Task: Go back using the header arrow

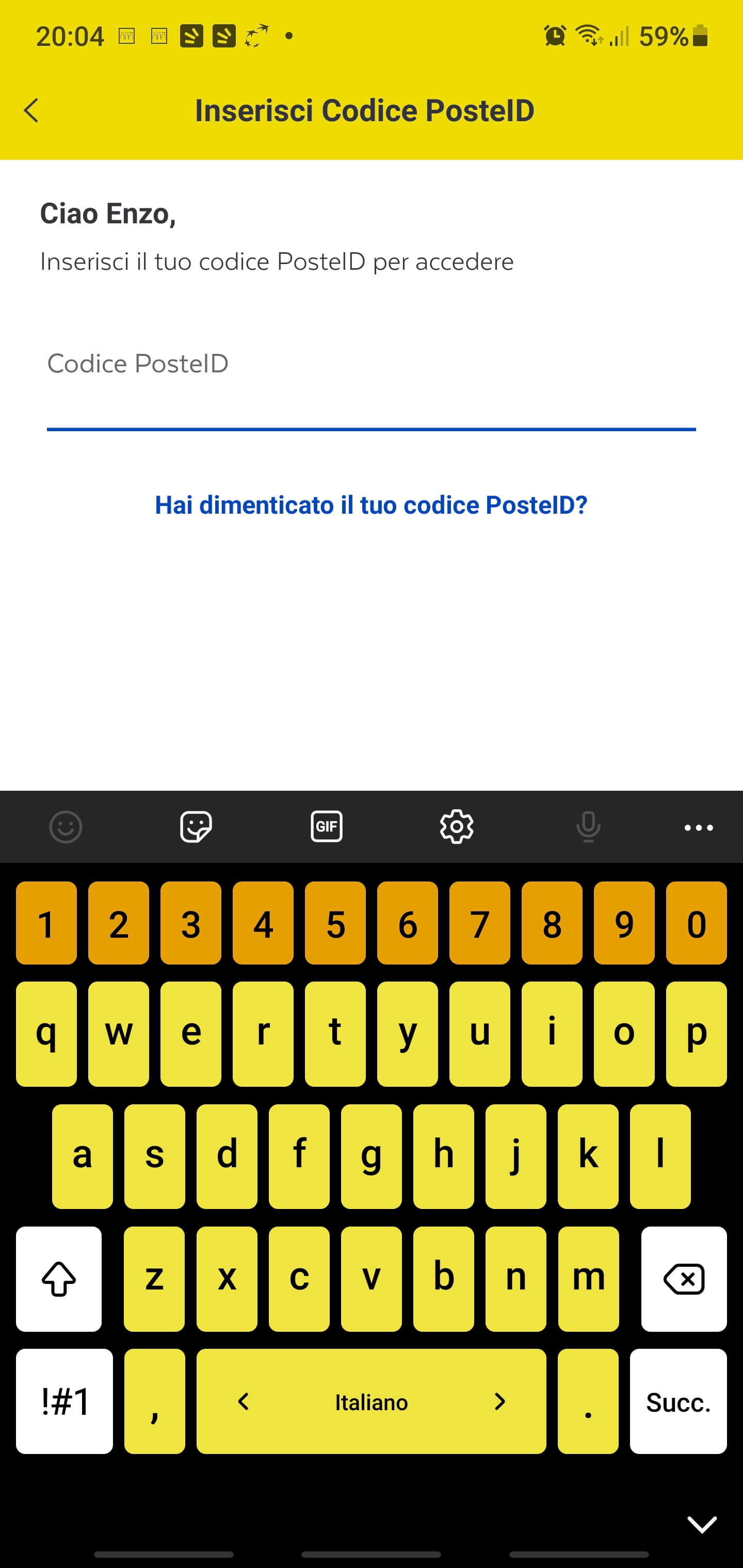Action: click(31, 111)
